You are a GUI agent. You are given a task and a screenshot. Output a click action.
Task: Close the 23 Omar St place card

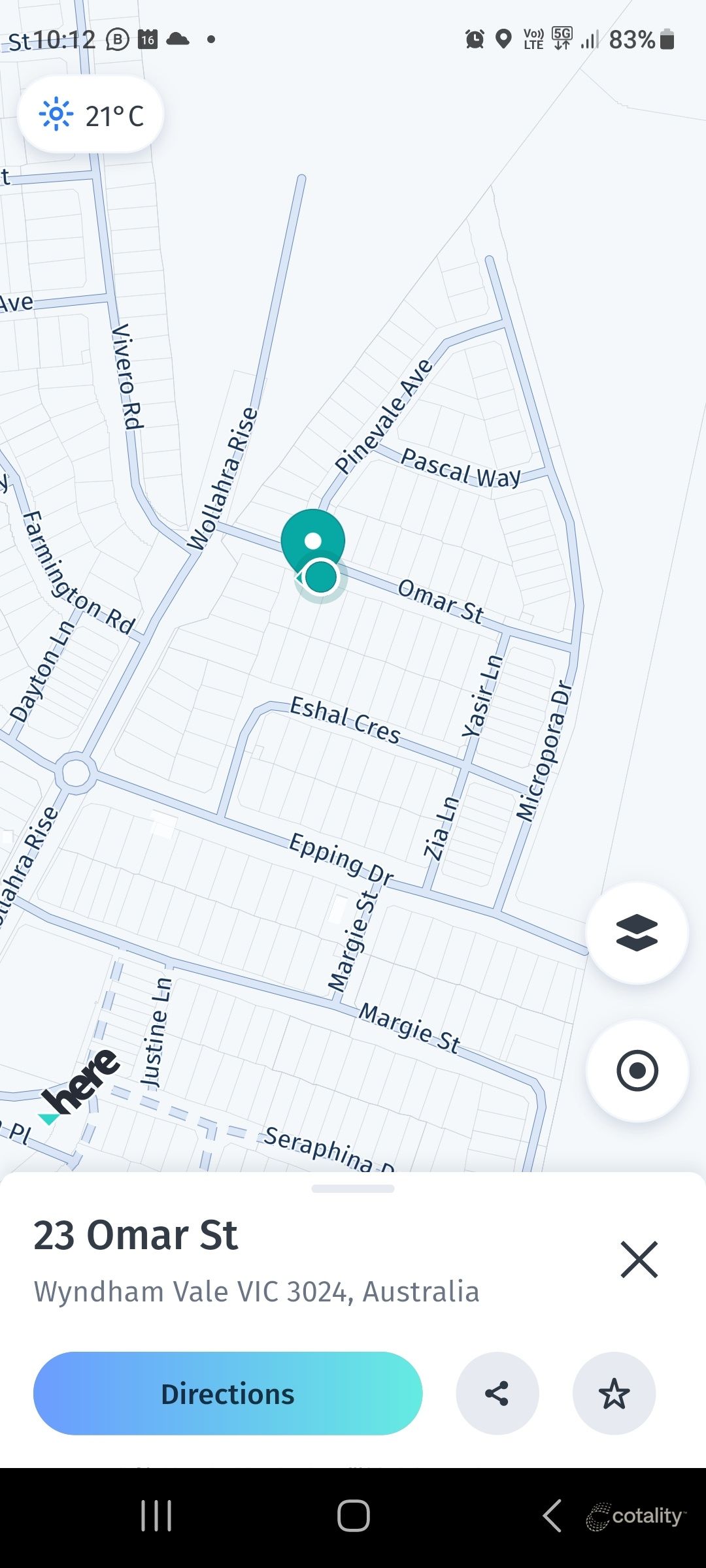pyautogui.click(x=639, y=1259)
